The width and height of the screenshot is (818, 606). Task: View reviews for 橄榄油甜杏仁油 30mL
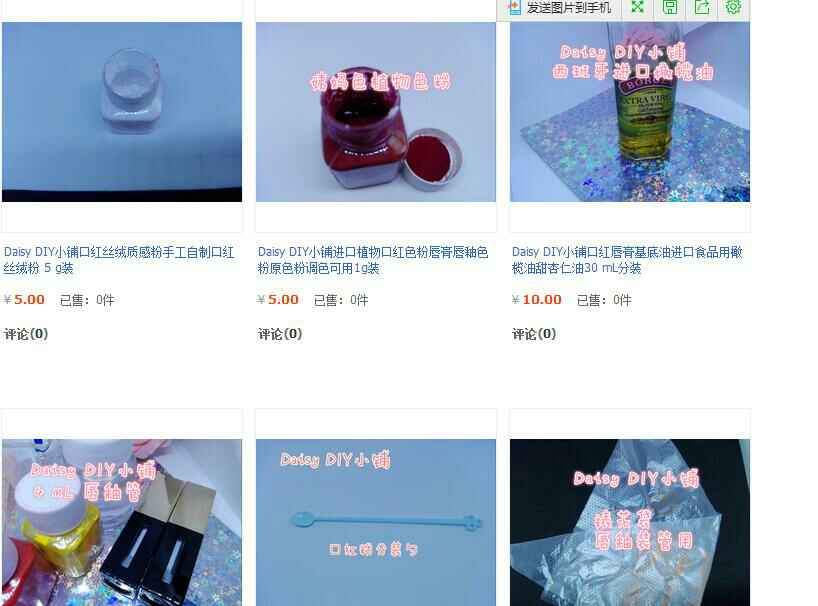pos(534,334)
